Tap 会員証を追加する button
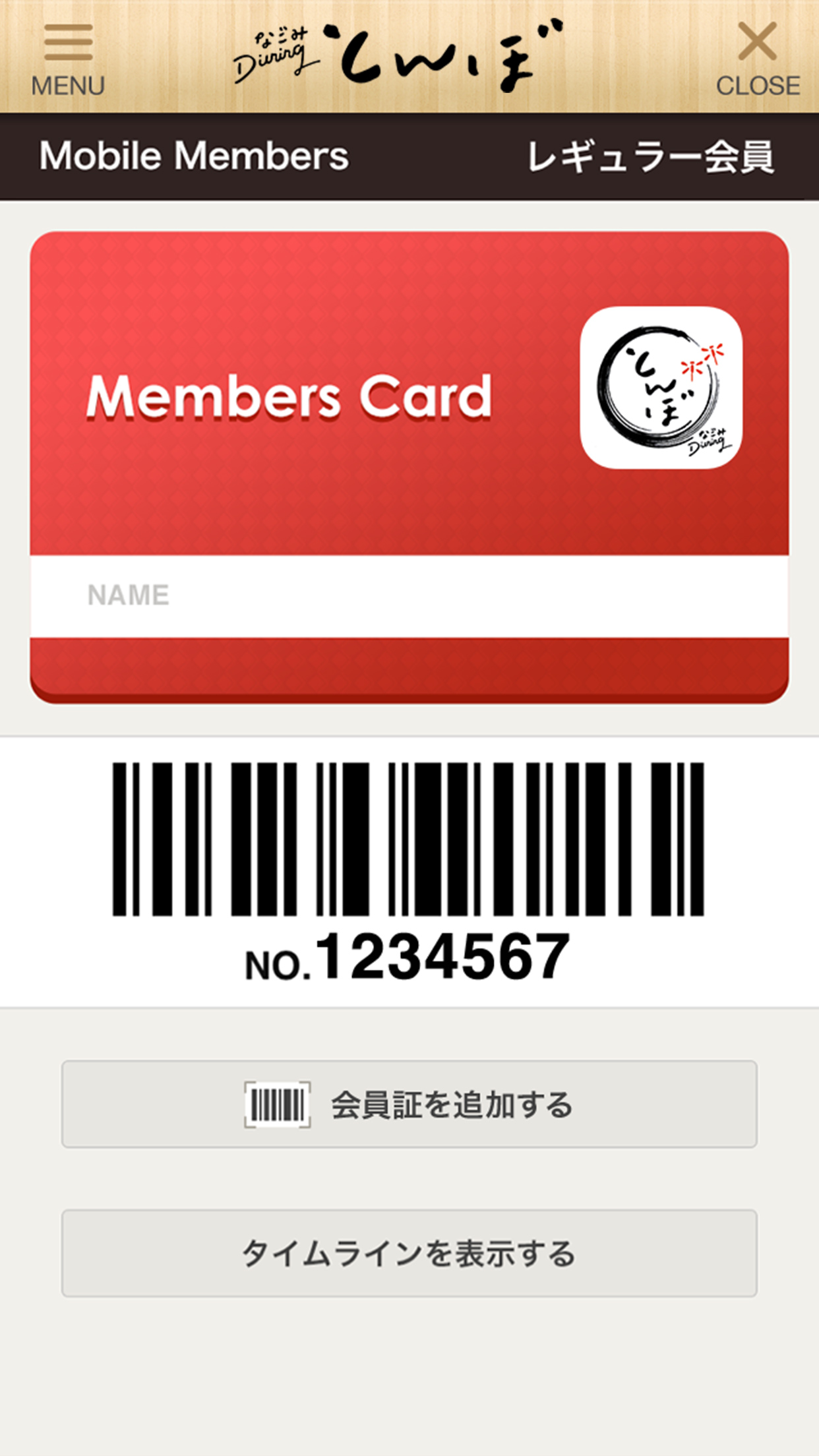The width and height of the screenshot is (819, 1456). tap(409, 1104)
